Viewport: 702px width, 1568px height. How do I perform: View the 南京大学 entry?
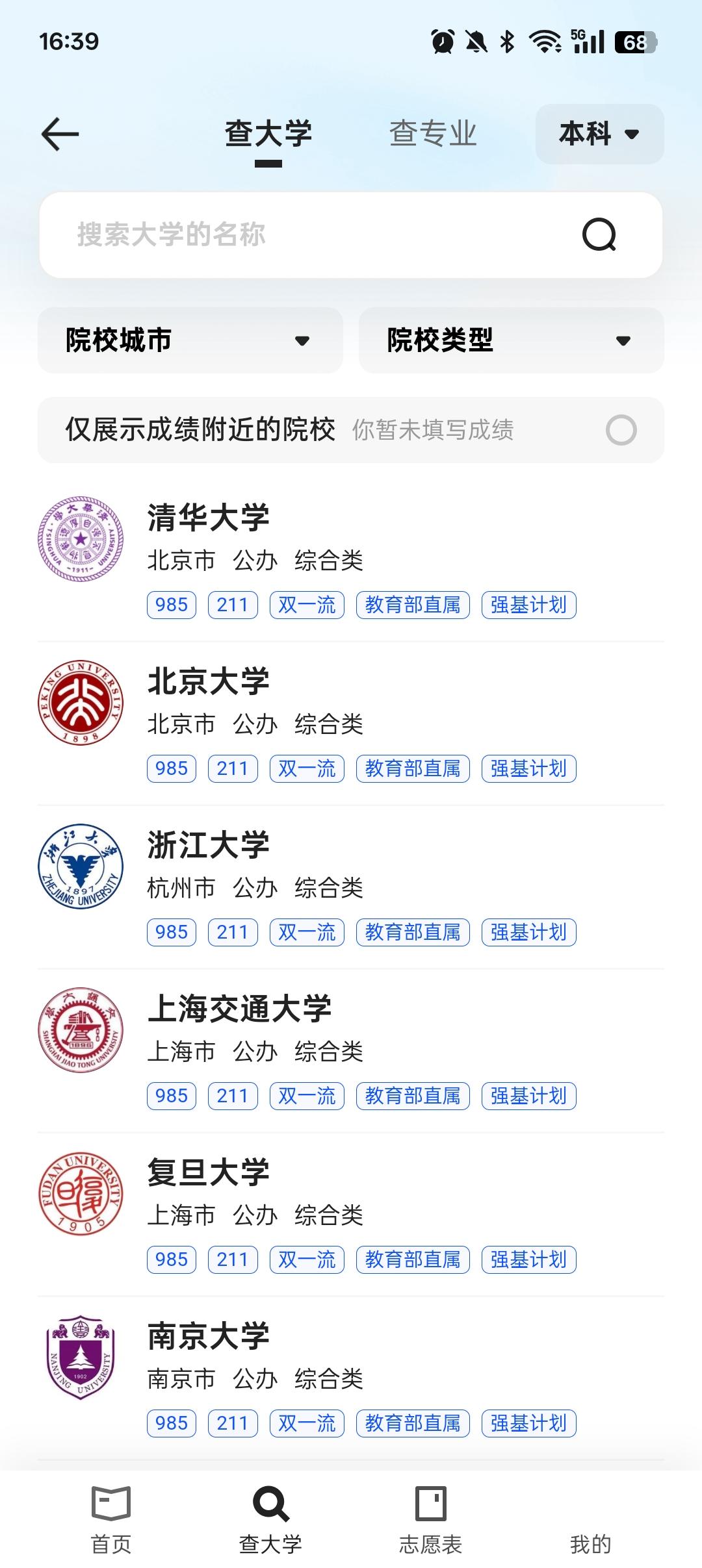(x=208, y=1337)
